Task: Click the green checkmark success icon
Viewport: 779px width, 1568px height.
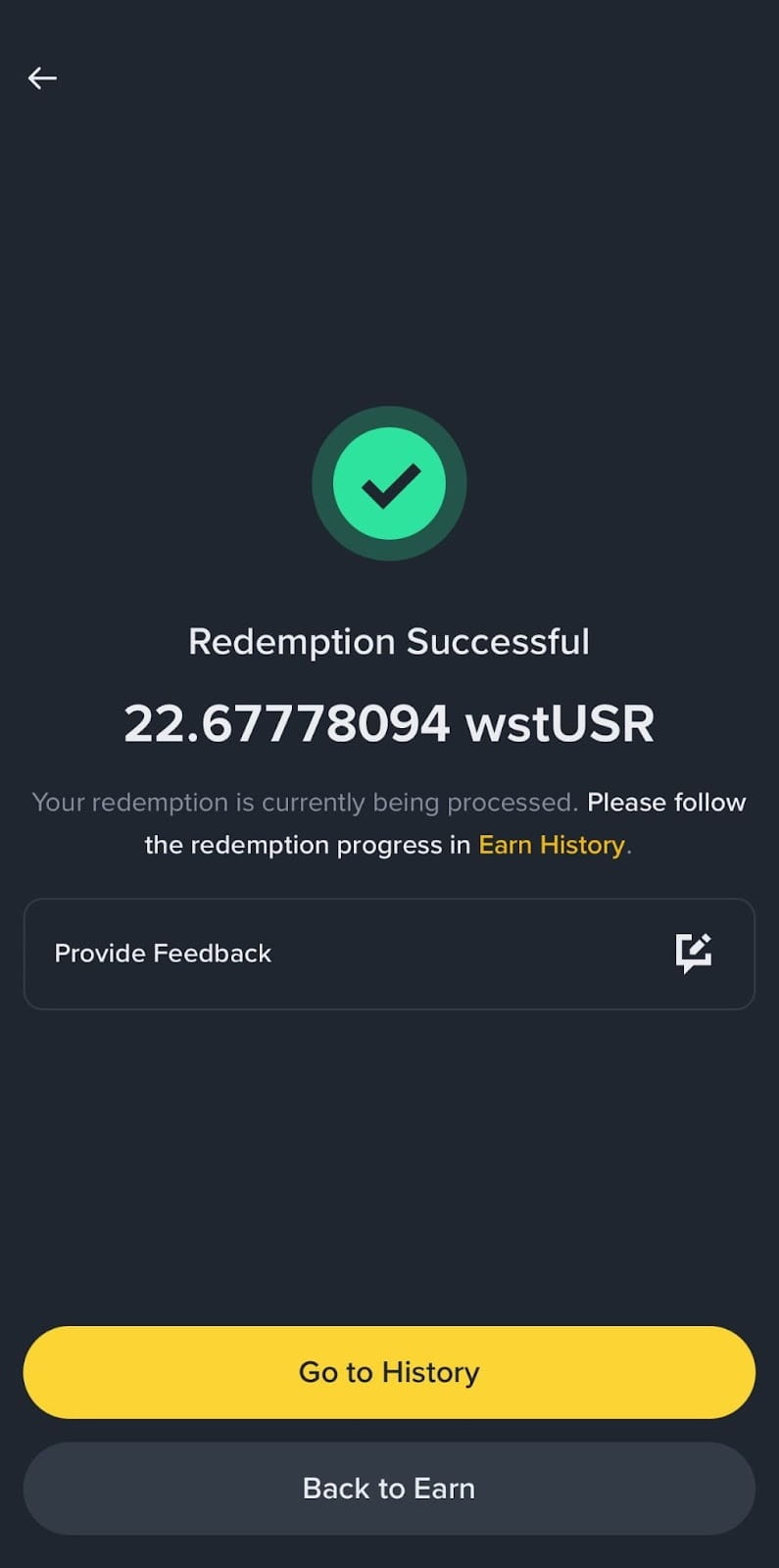Action: 389,483
